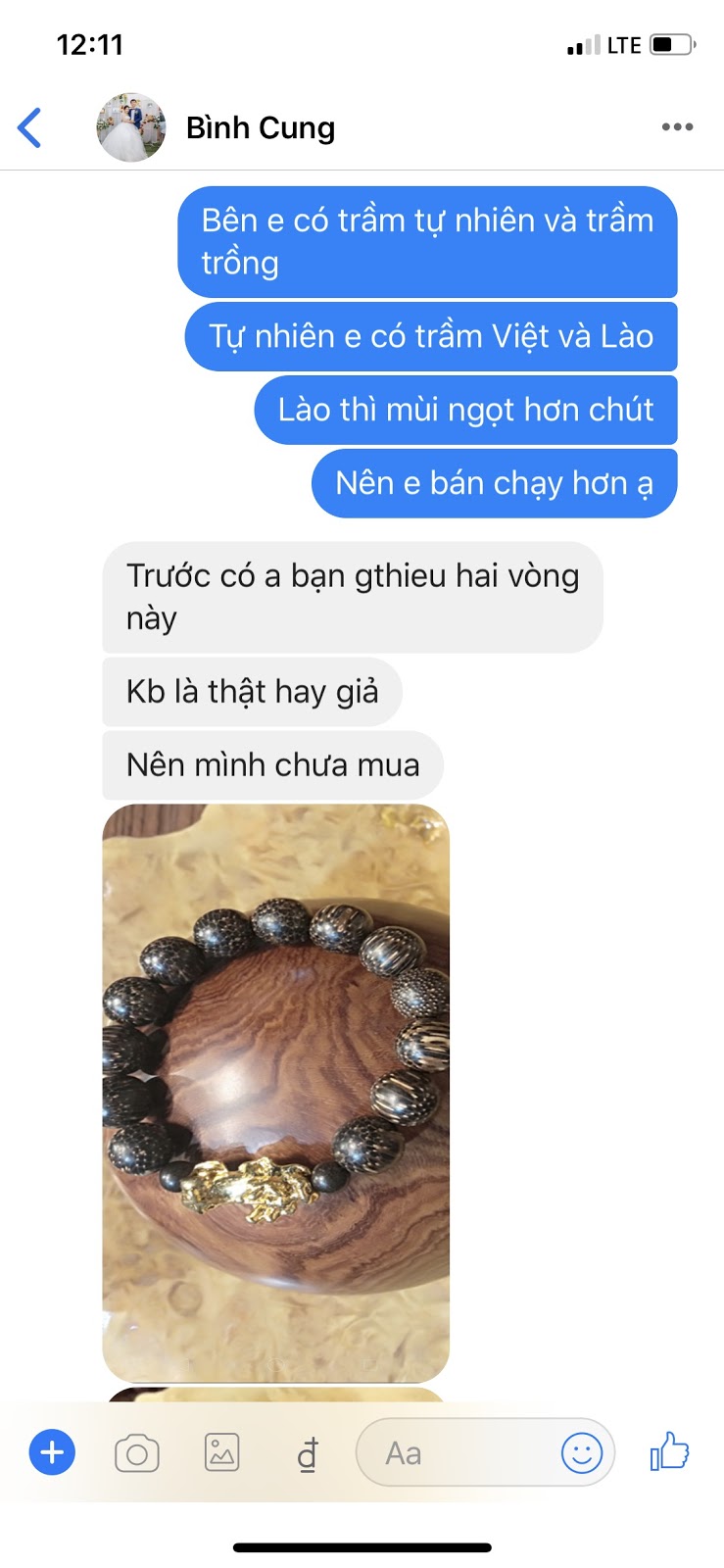Open the bracelet photo in the chat

pos(275,1092)
